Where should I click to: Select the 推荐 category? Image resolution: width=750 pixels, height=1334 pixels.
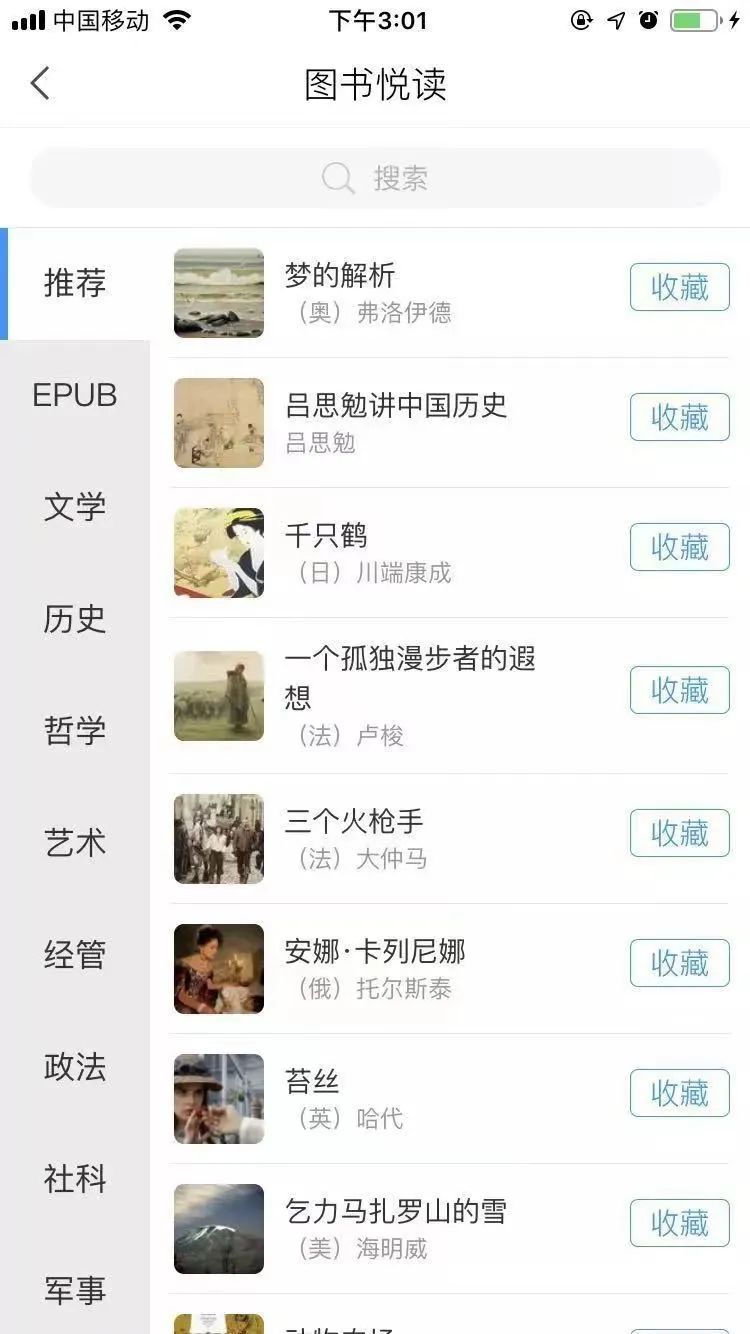[x=75, y=284]
